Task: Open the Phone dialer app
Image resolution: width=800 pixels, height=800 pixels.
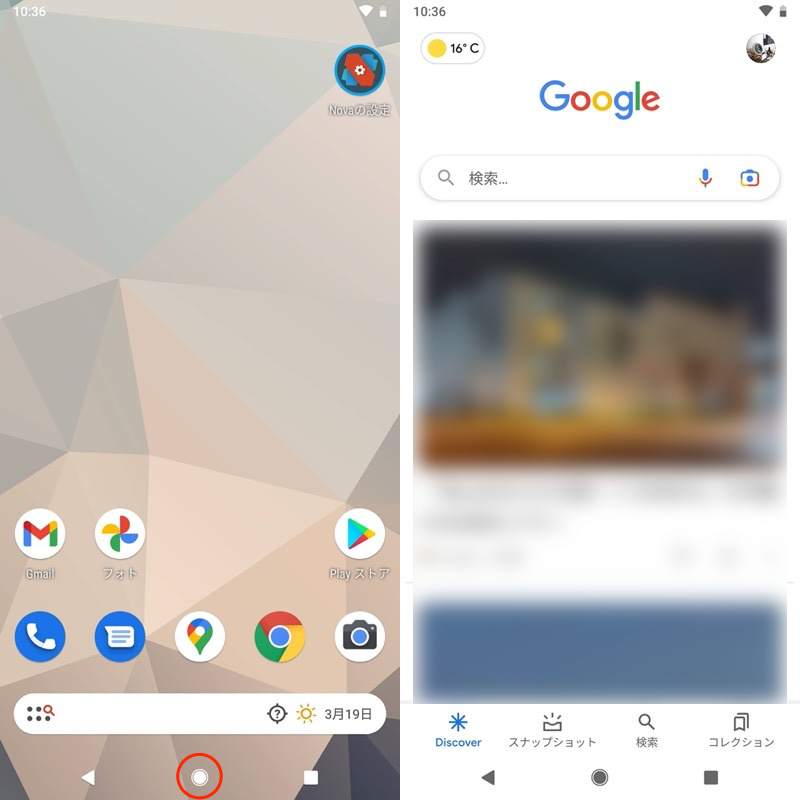Action: (x=40, y=636)
